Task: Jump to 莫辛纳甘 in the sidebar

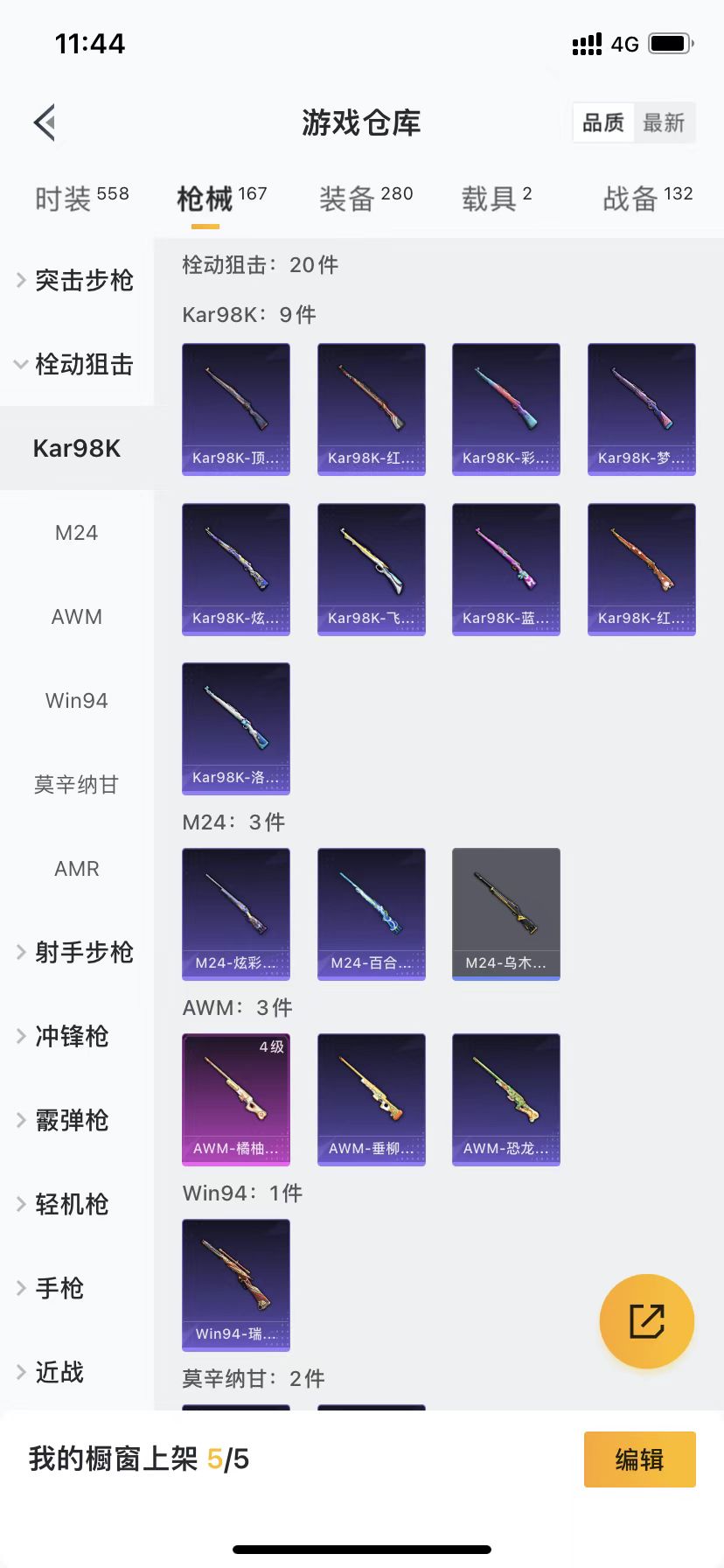Action: [x=77, y=785]
